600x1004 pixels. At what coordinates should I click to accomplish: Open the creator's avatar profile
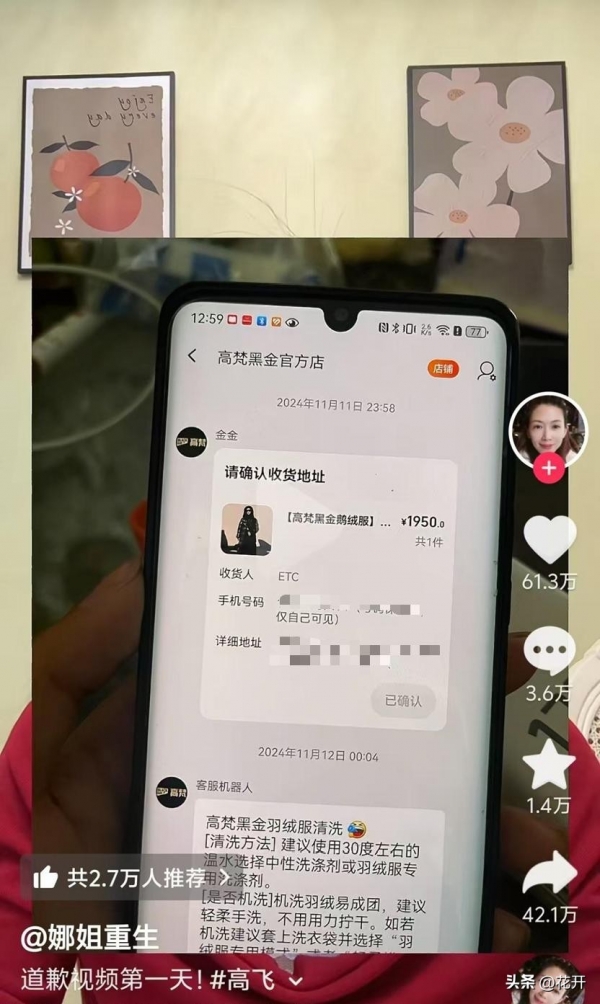(x=548, y=430)
